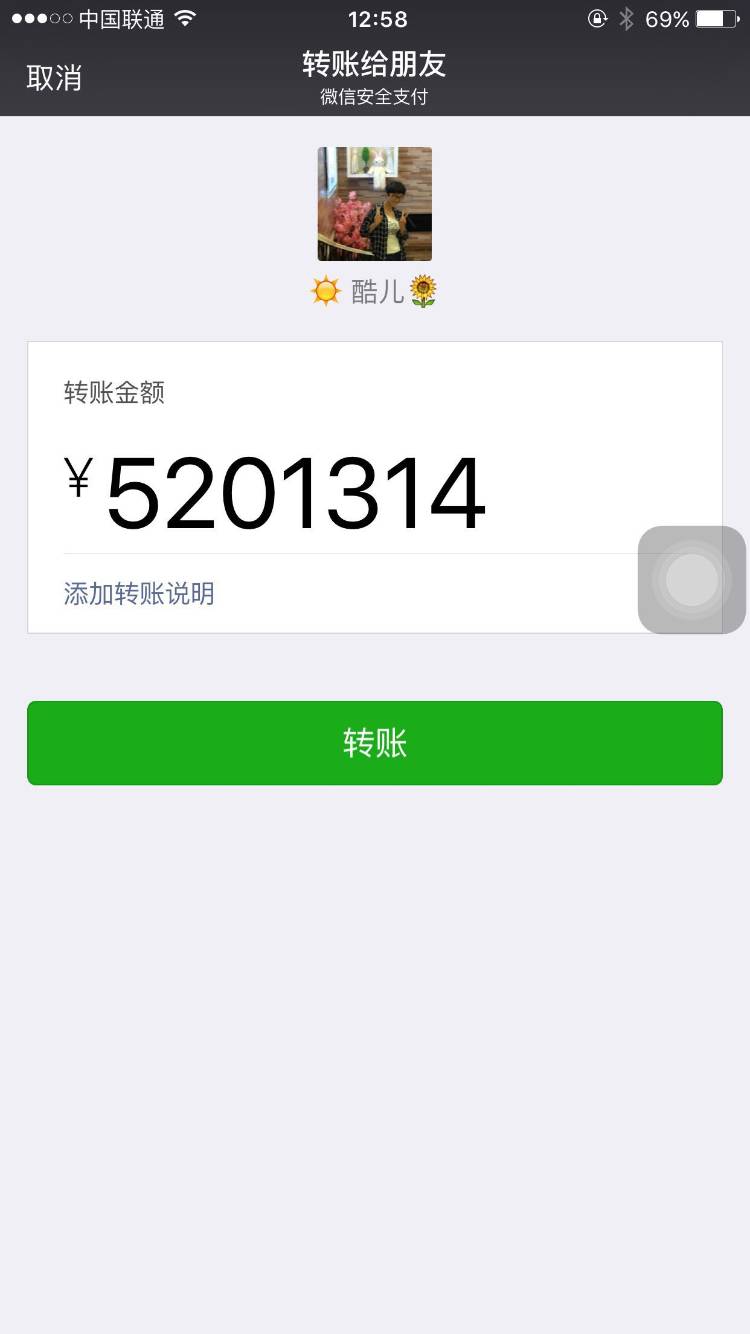Tap 取消 to cancel the transfer
750x1334 pixels.
[54, 78]
